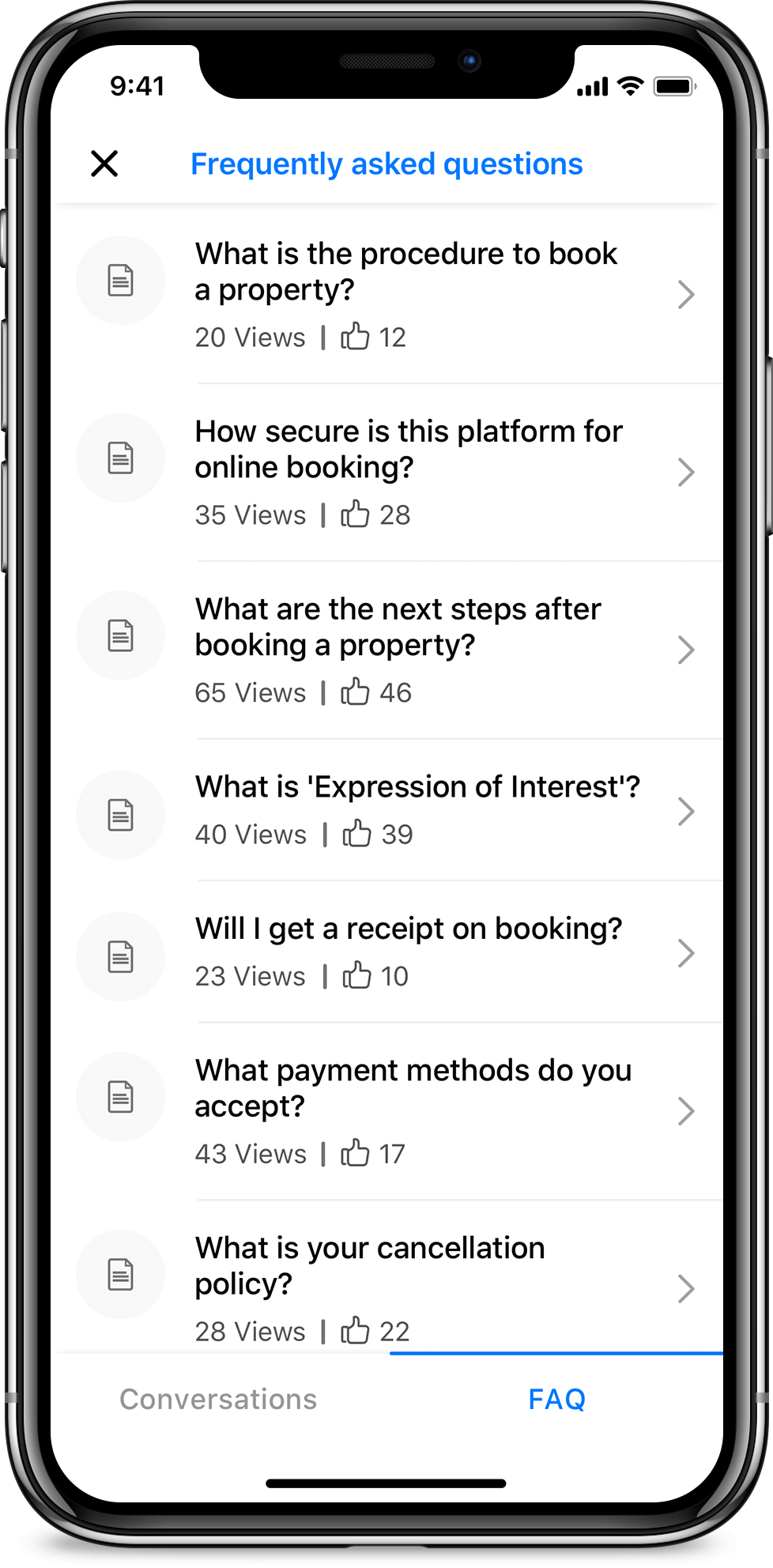Expand 'What are the next steps after booking'
Viewport: 773px width, 1568px height.
click(x=687, y=650)
